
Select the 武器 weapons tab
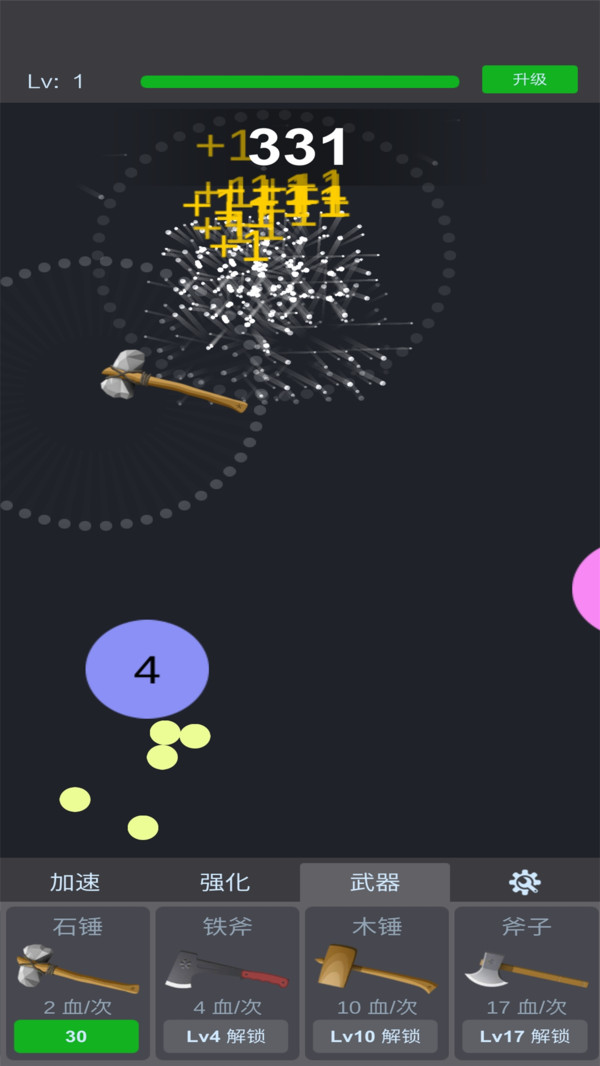coord(375,882)
